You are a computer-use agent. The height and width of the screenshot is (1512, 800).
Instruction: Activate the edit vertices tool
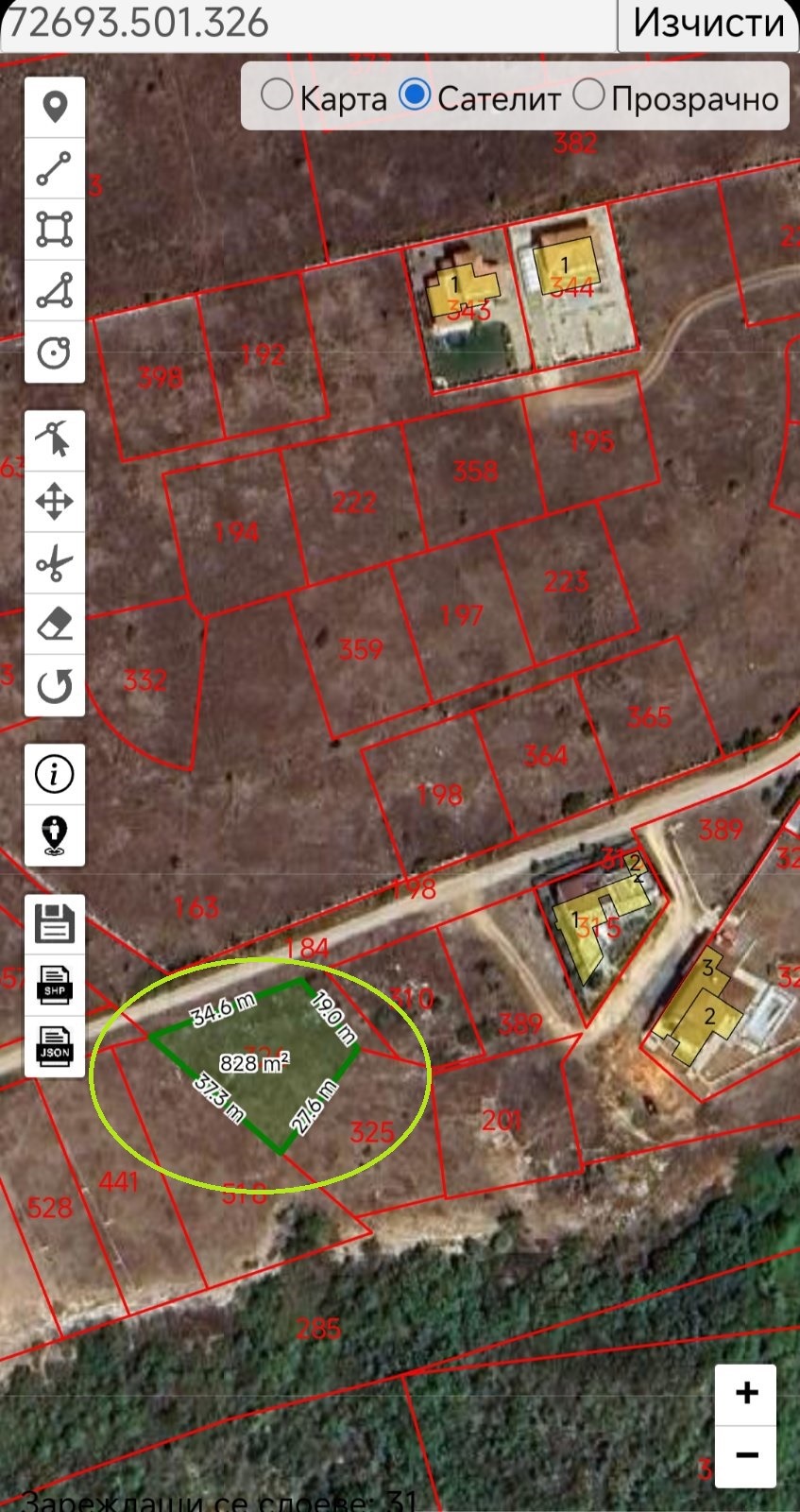tap(55, 439)
